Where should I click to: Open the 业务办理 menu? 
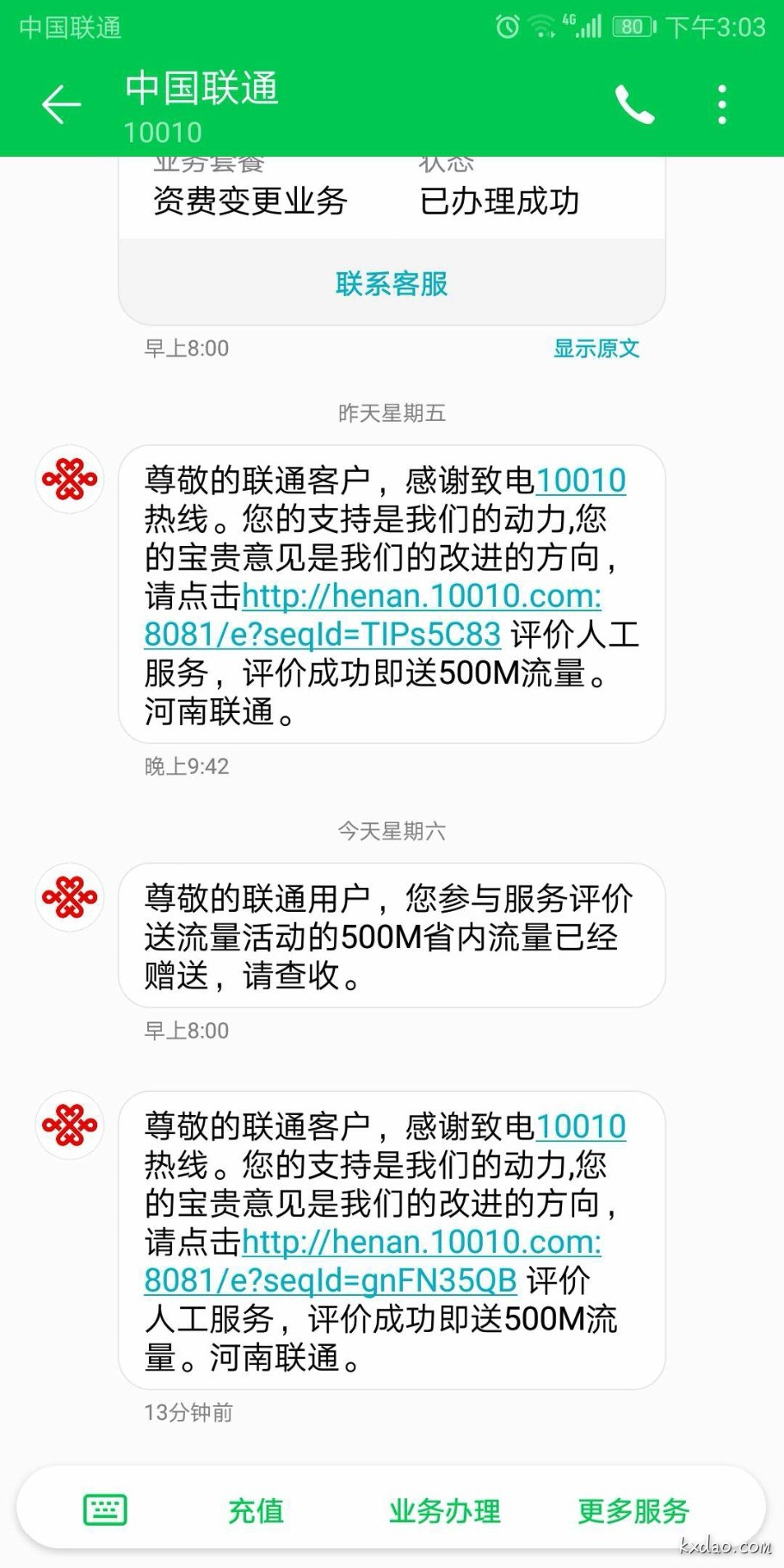point(444,1510)
